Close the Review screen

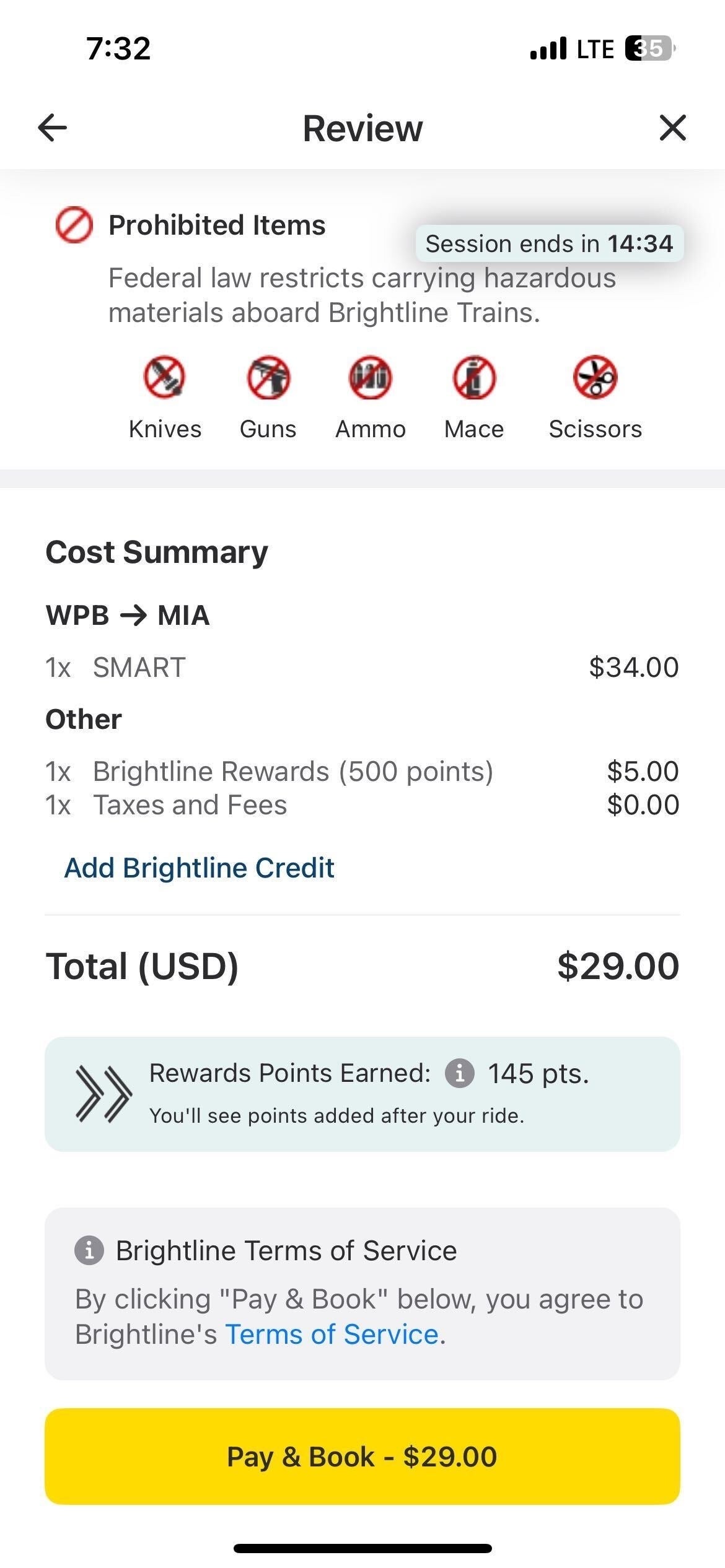[673, 128]
